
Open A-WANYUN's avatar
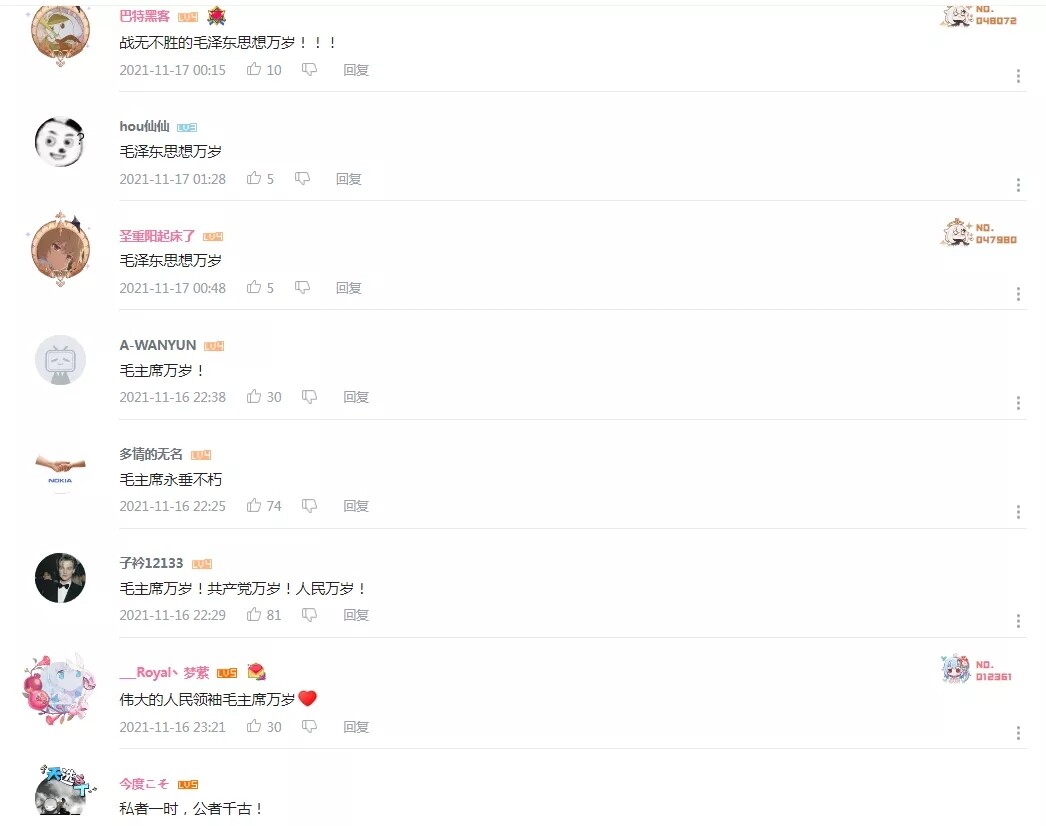[x=60, y=360]
